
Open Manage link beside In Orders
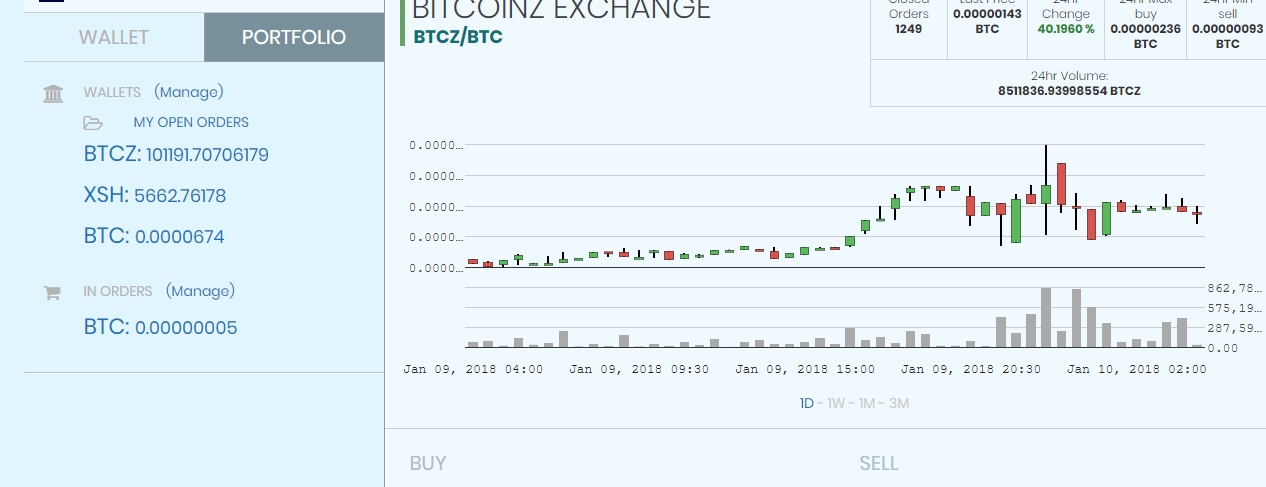click(x=200, y=291)
